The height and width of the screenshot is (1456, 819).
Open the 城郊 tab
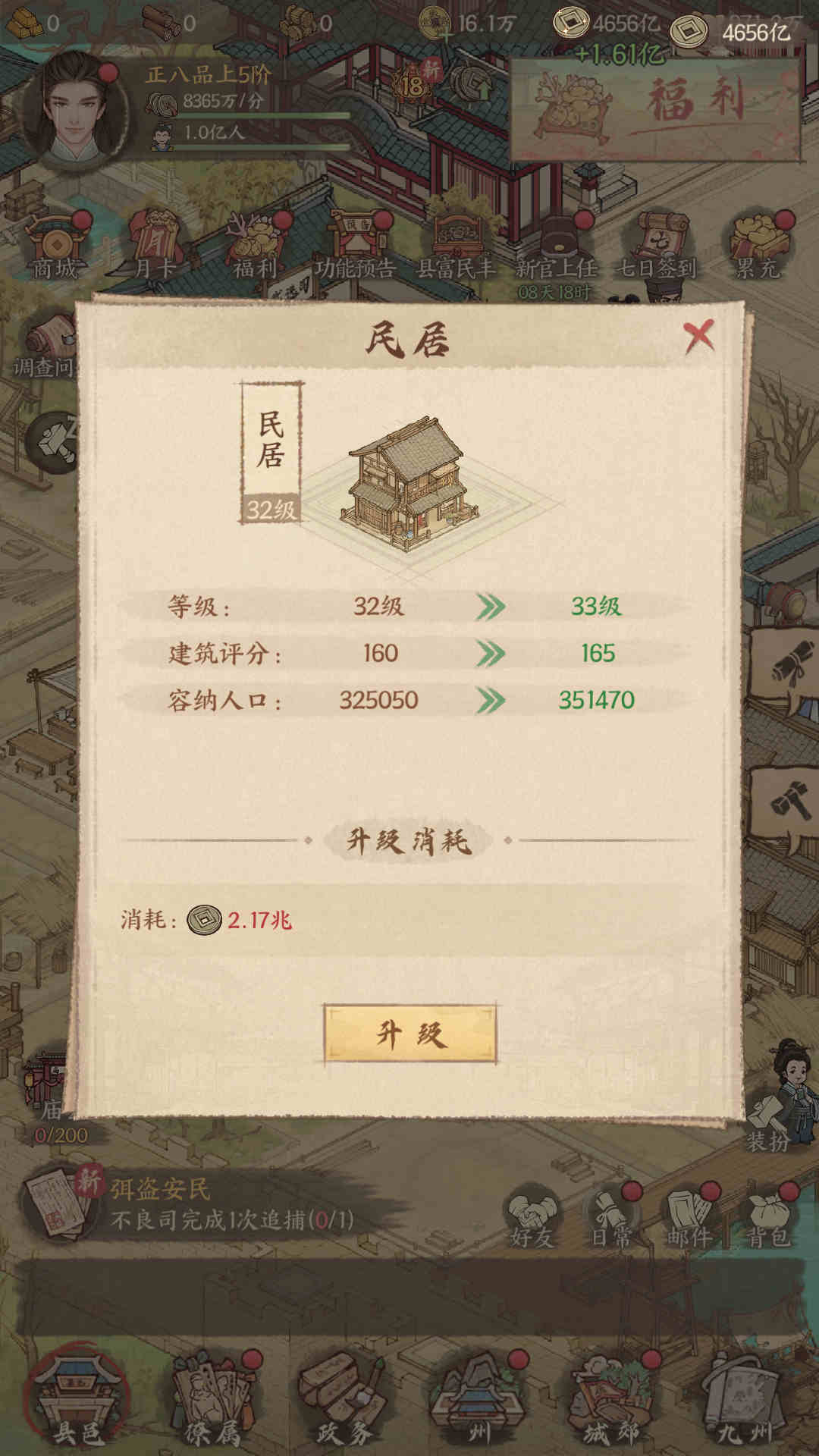pos(611,1404)
